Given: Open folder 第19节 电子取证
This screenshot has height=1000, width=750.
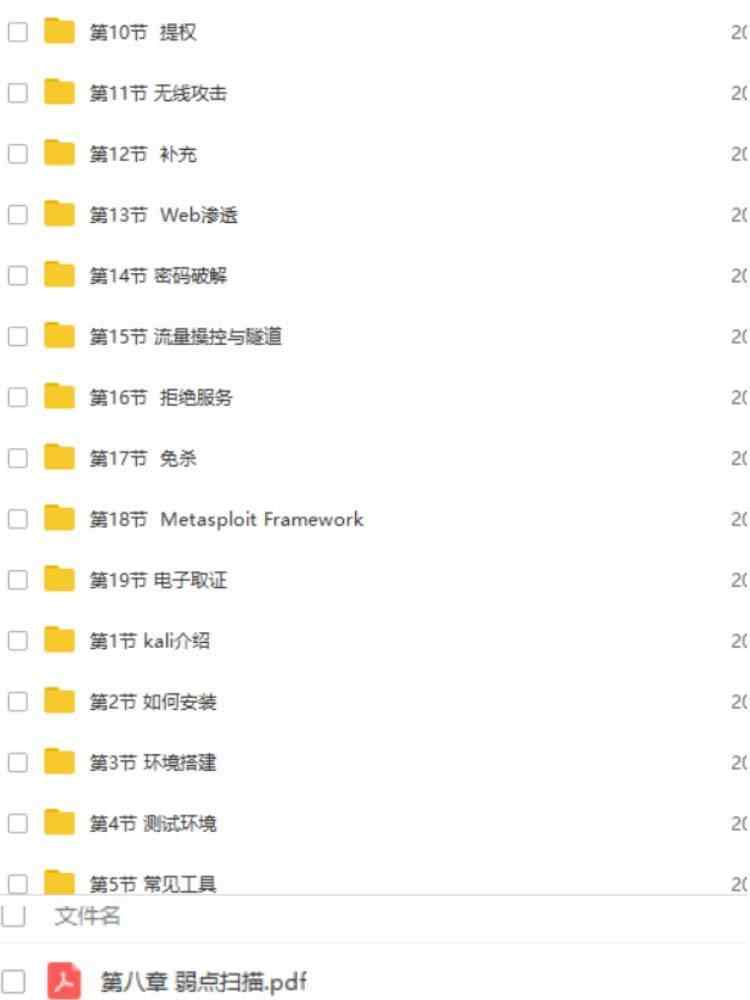Looking at the screenshot, I should (158, 580).
